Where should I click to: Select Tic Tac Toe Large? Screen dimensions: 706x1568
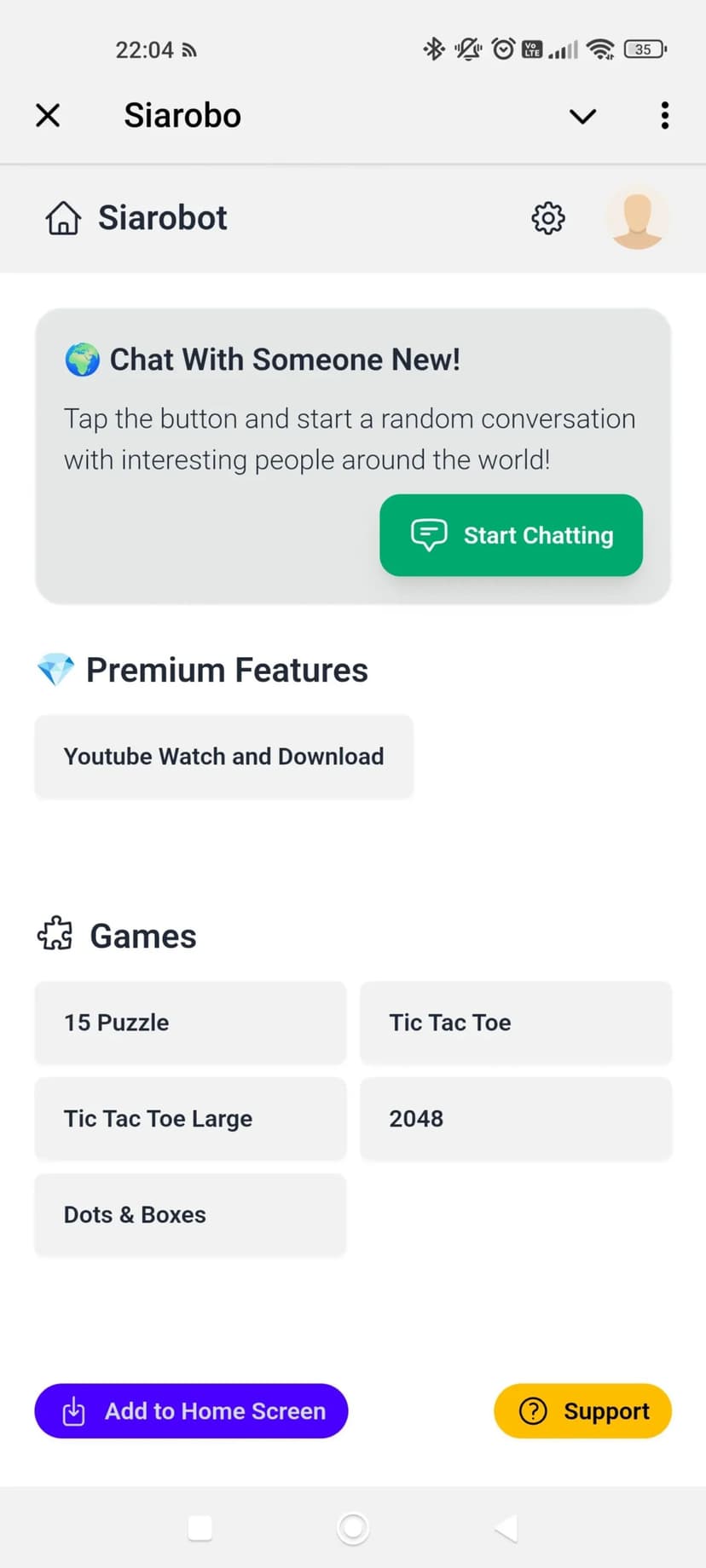(x=190, y=1119)
